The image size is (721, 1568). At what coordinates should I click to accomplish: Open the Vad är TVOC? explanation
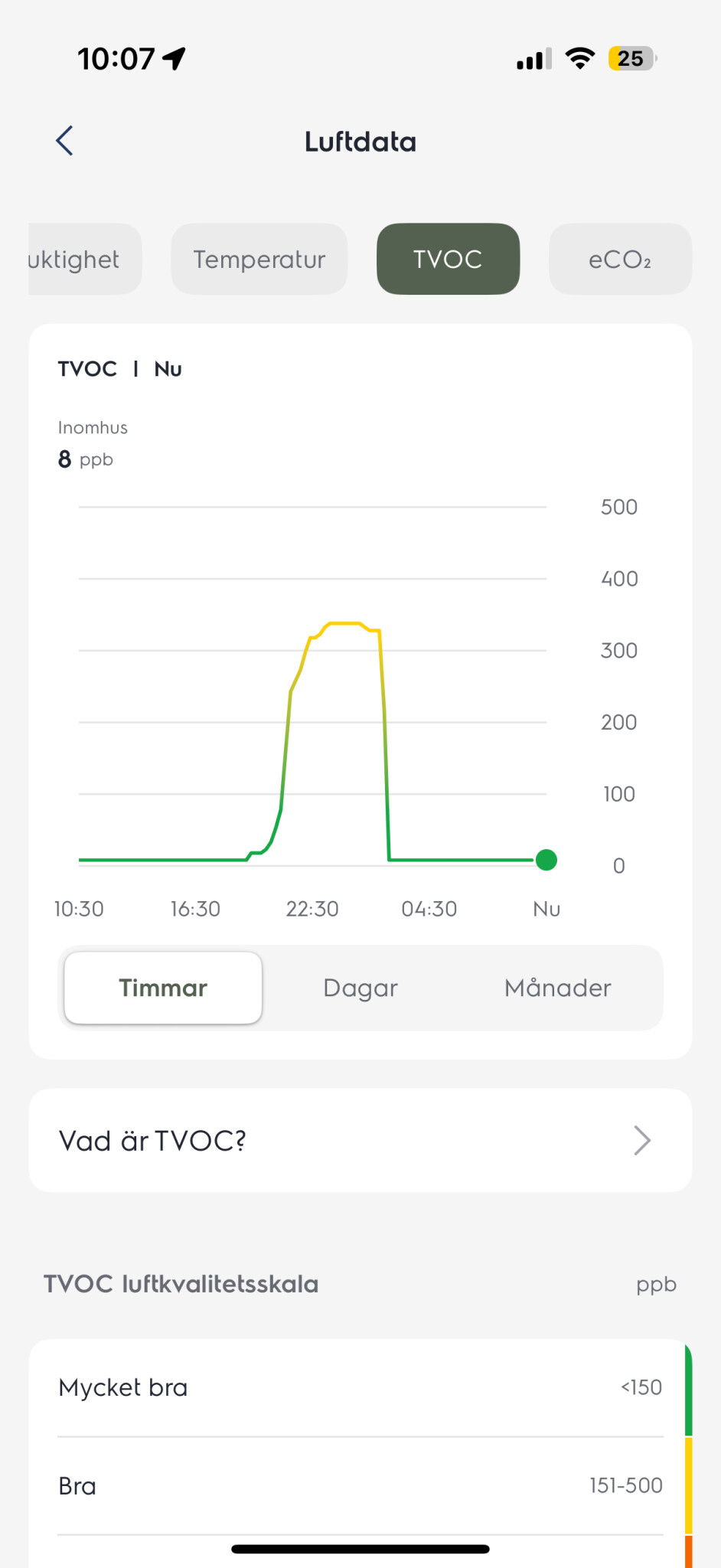coord(360,1140)
